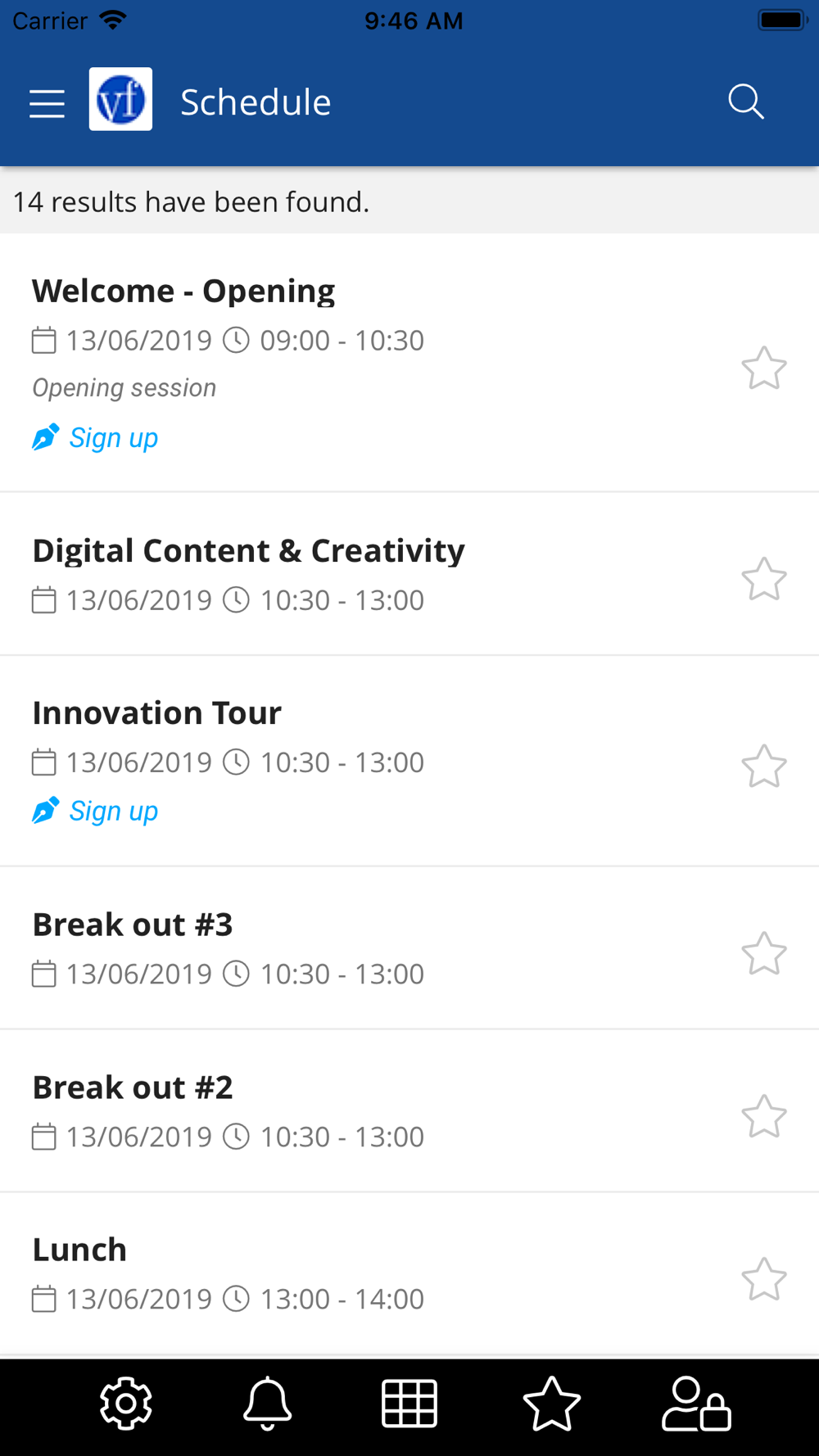Star the Break out #3 session
The width and height of the screenshot is (819, 1456).
click(764, 953)
